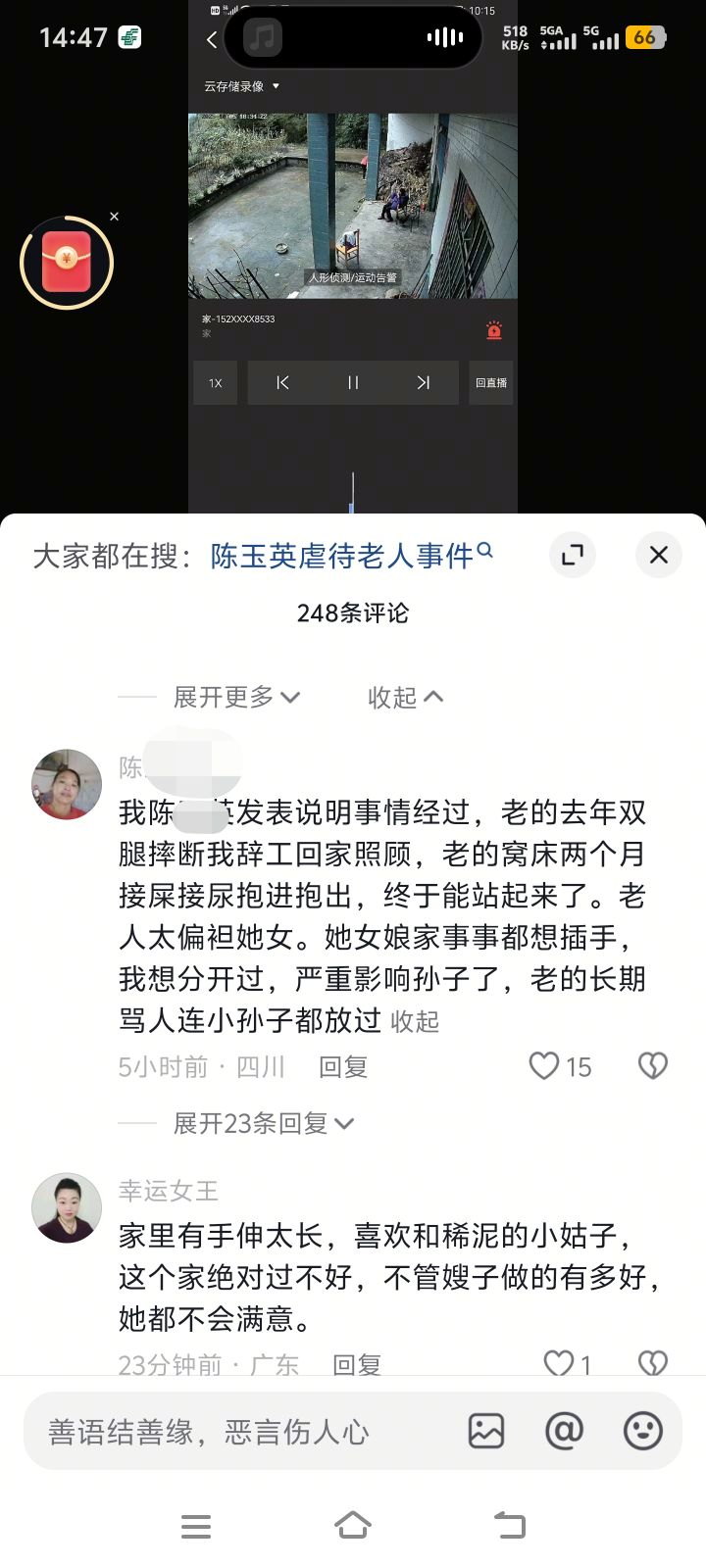Go to the system home screen
Screen dimensions: 706x1568
353,1526
